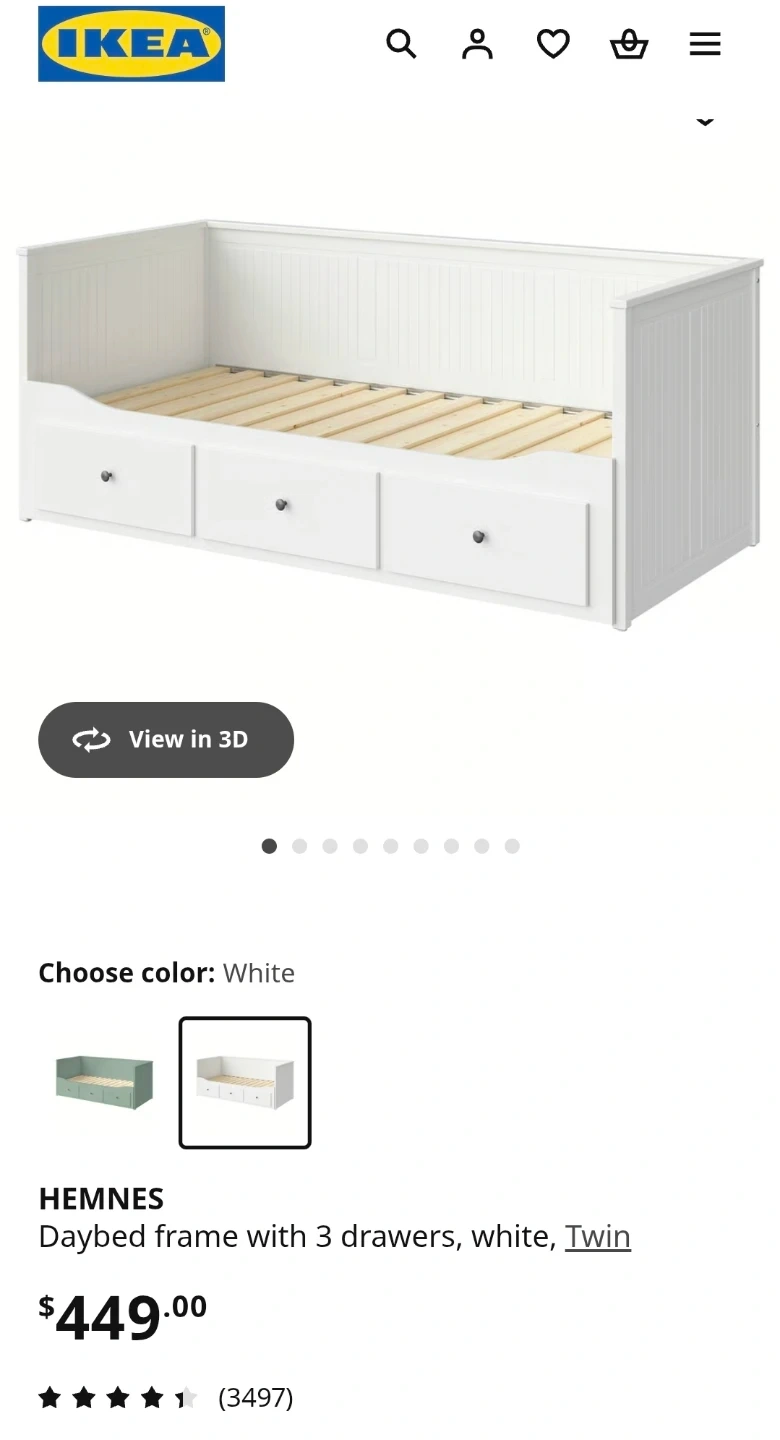Select the white color option
The height and width of the screenshot is (1440, 780).
point(245,1083)
